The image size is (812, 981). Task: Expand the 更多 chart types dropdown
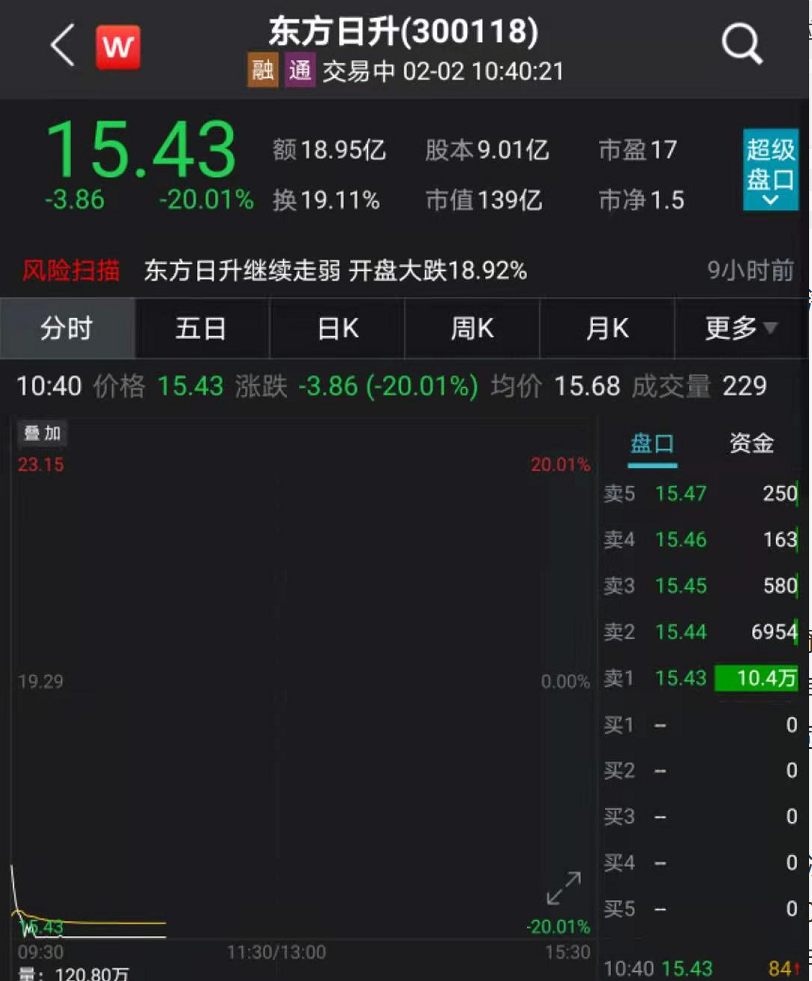[735, 327]
